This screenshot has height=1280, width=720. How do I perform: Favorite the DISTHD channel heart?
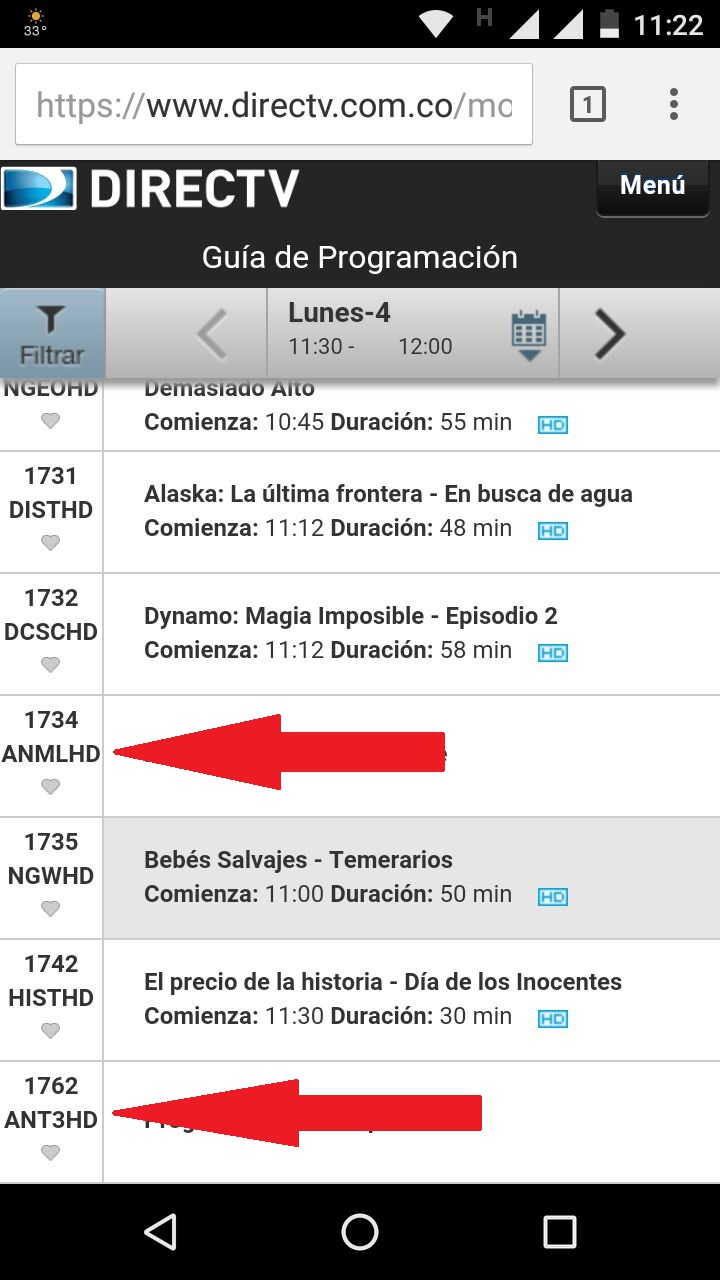coord(50,543)
